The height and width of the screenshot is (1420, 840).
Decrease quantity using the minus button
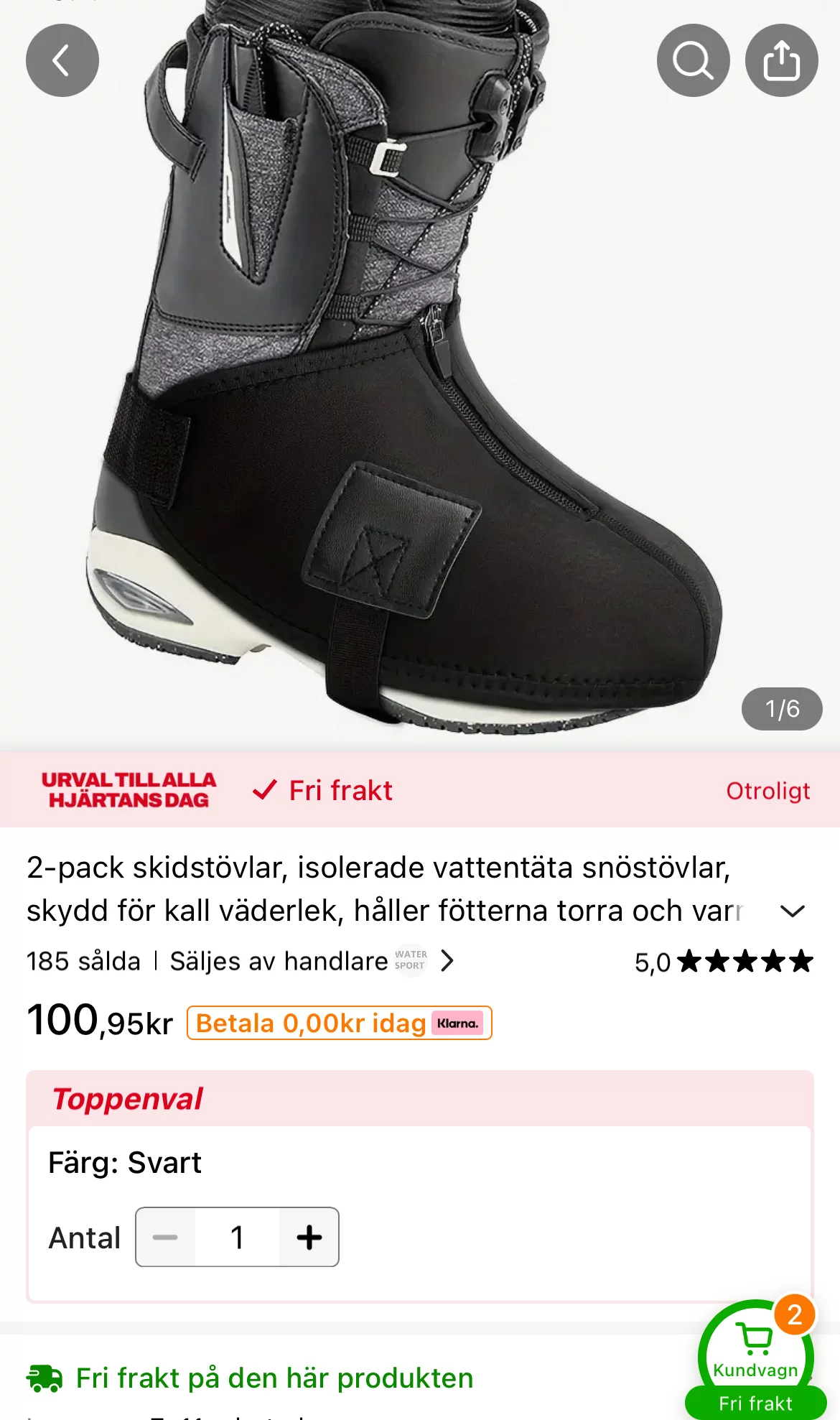point(165,1236)
